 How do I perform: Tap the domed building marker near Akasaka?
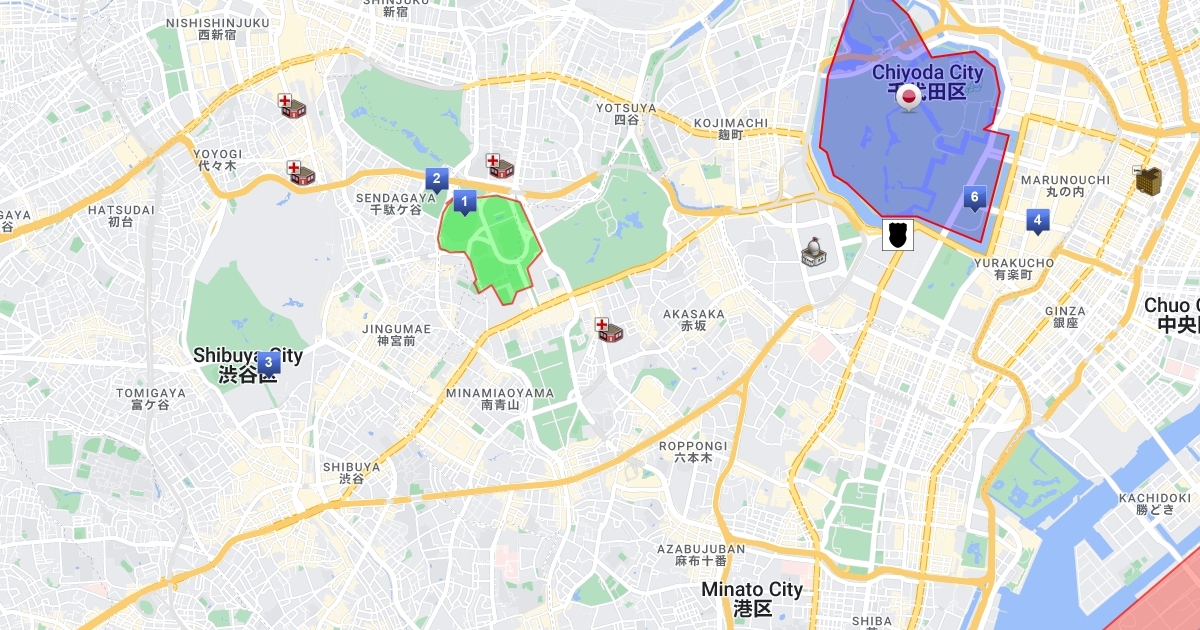815,251
